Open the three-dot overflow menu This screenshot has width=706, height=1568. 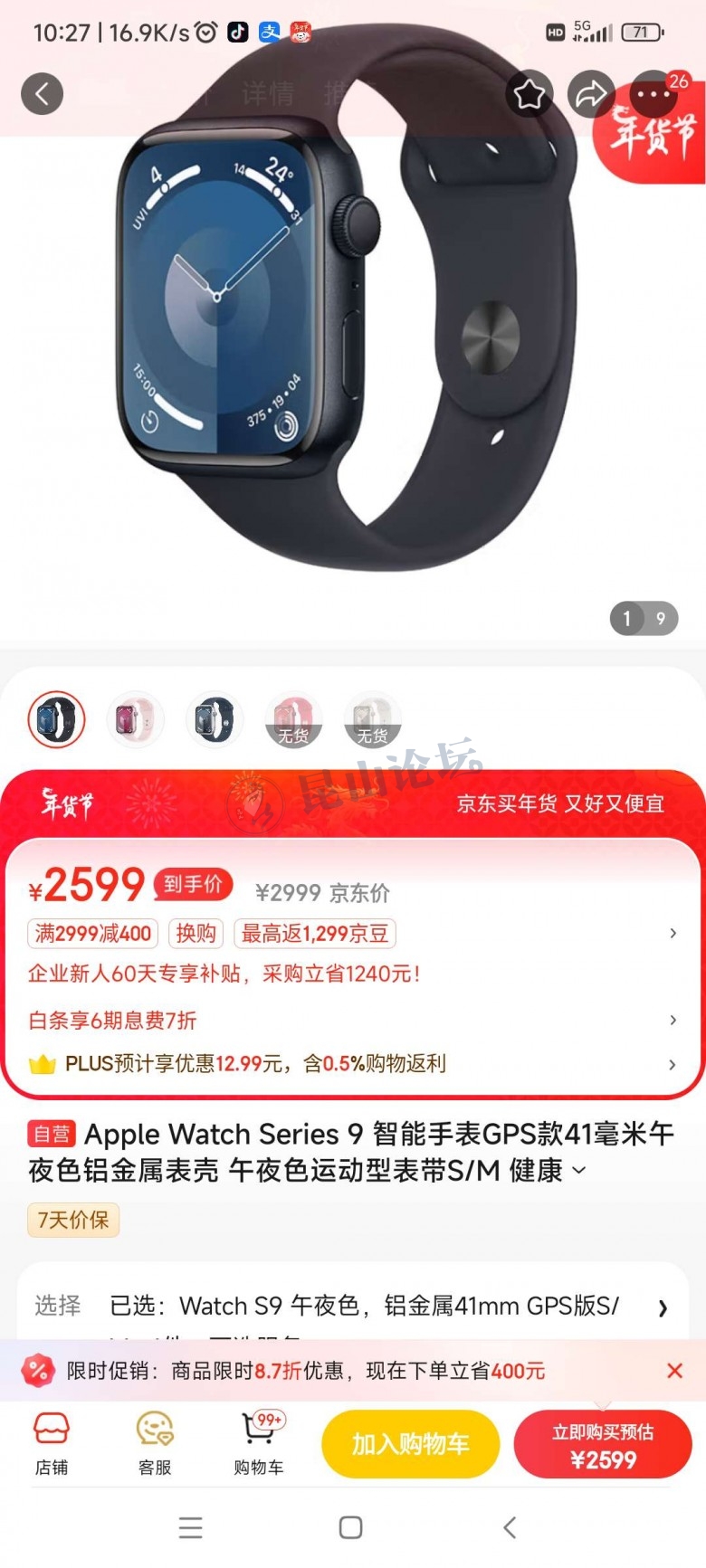pos(653,94)
